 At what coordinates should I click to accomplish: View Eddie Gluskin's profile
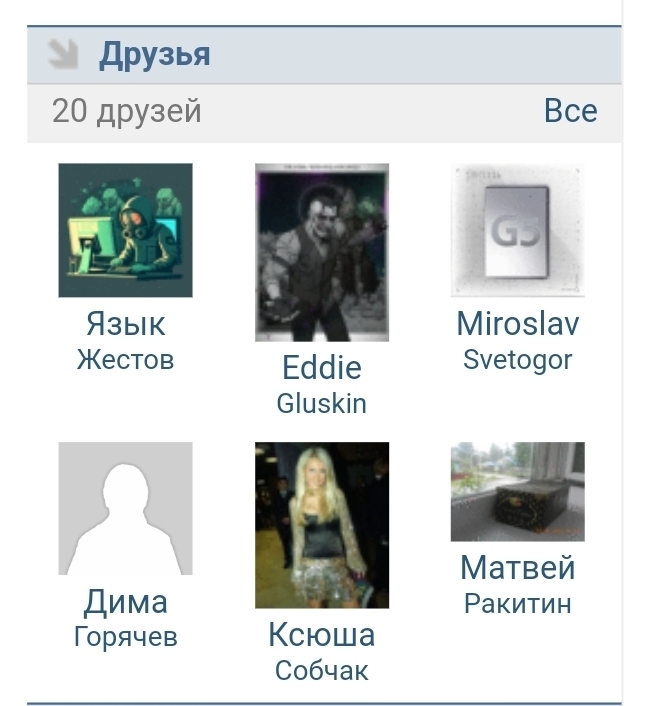pos(322,253)
